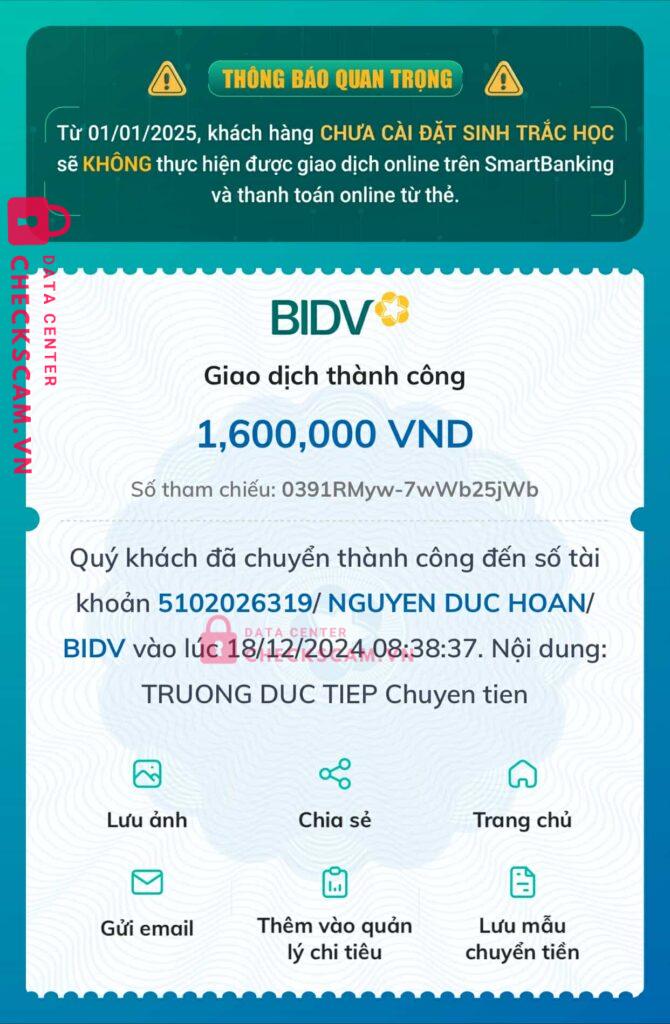Return to Trang chủ
Screen dimensions: 670x1024
522,794
